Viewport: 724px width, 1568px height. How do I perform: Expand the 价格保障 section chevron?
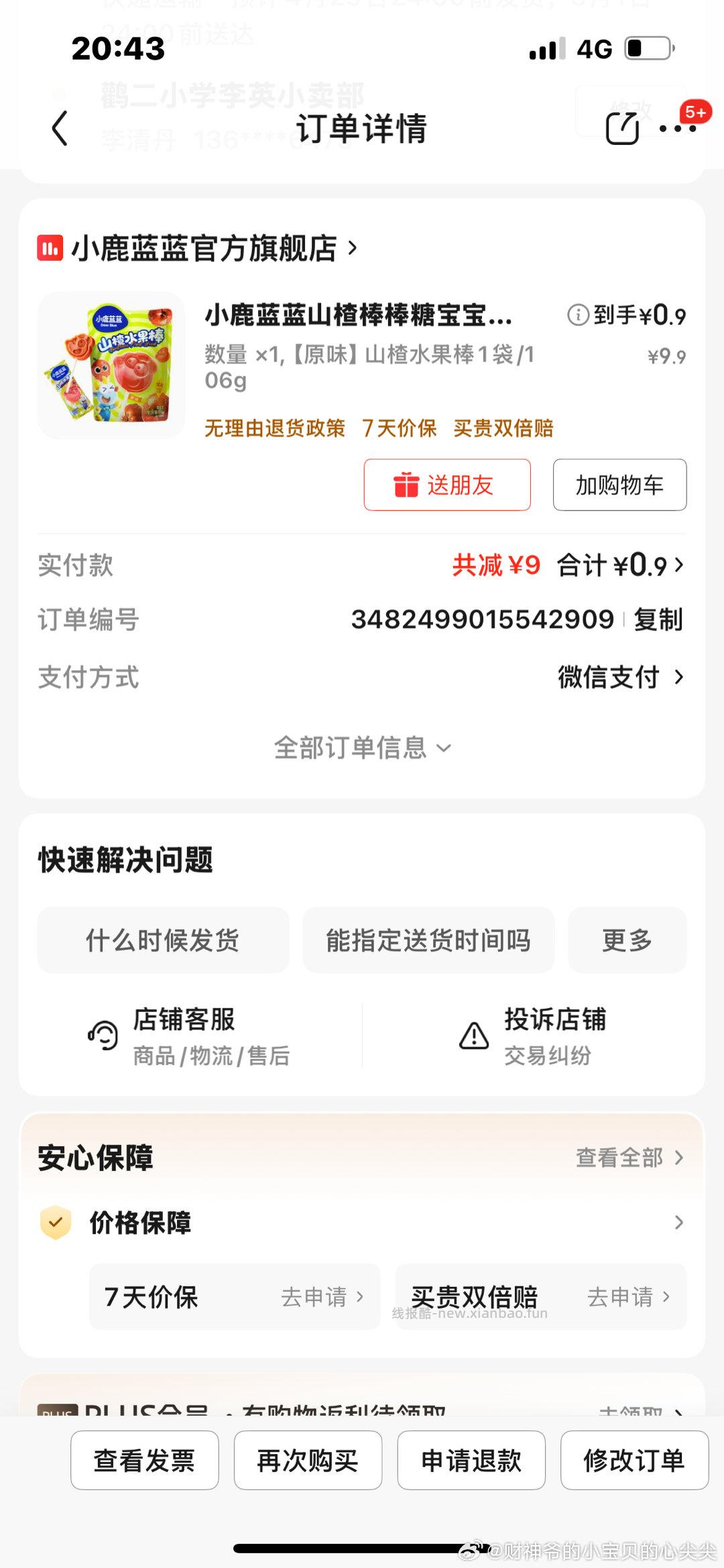679,1223
